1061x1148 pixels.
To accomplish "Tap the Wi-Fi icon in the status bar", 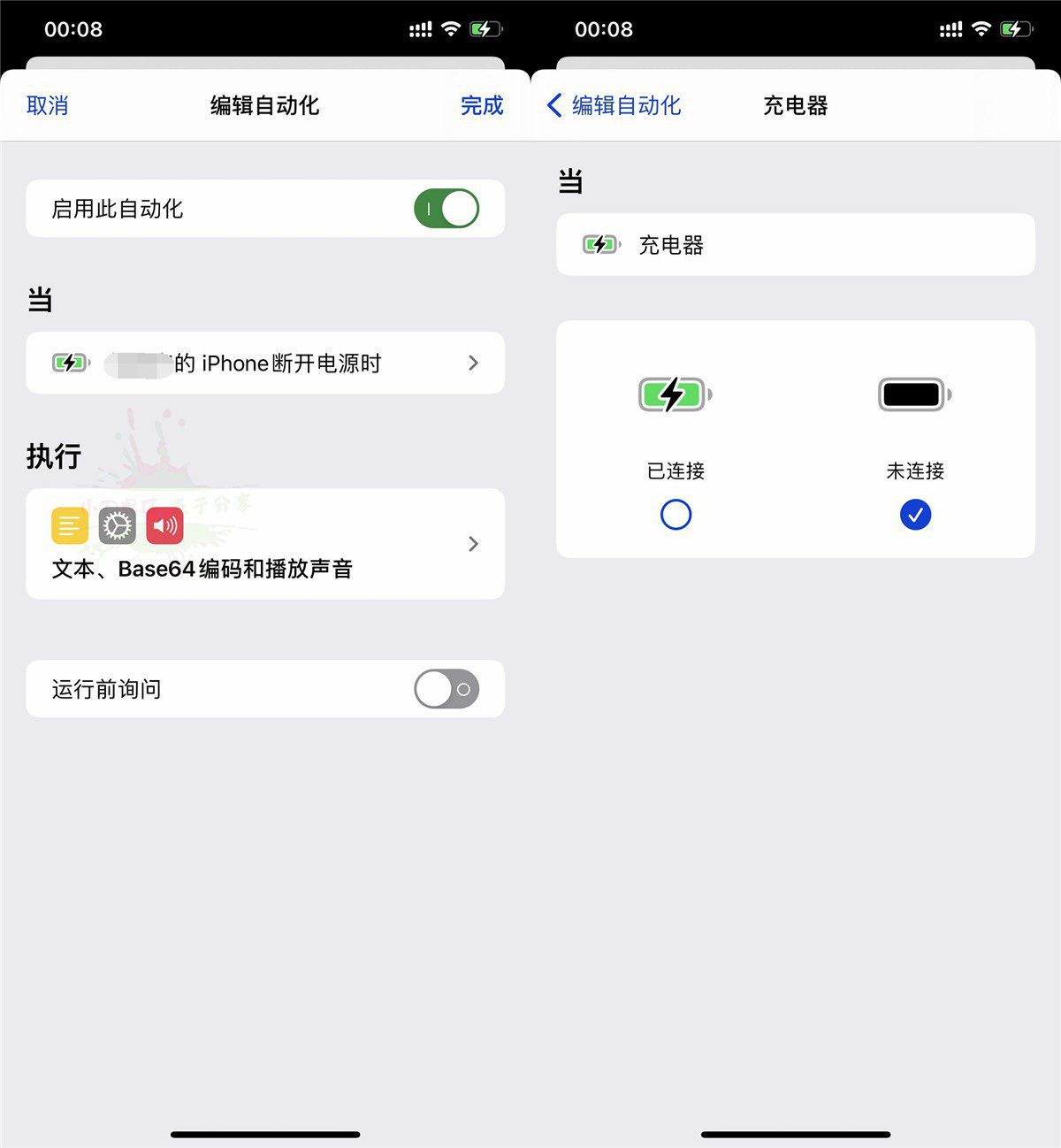I will (452, 28).
